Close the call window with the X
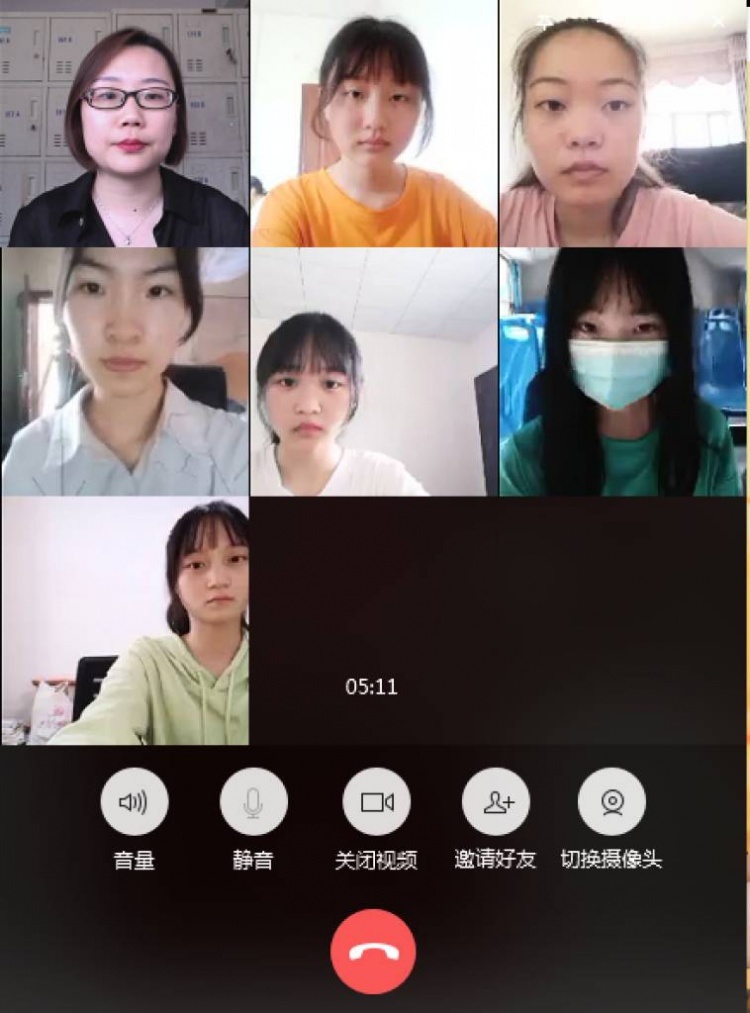The height and width of the screenshot is (1013, 750). tap(718, 21)
